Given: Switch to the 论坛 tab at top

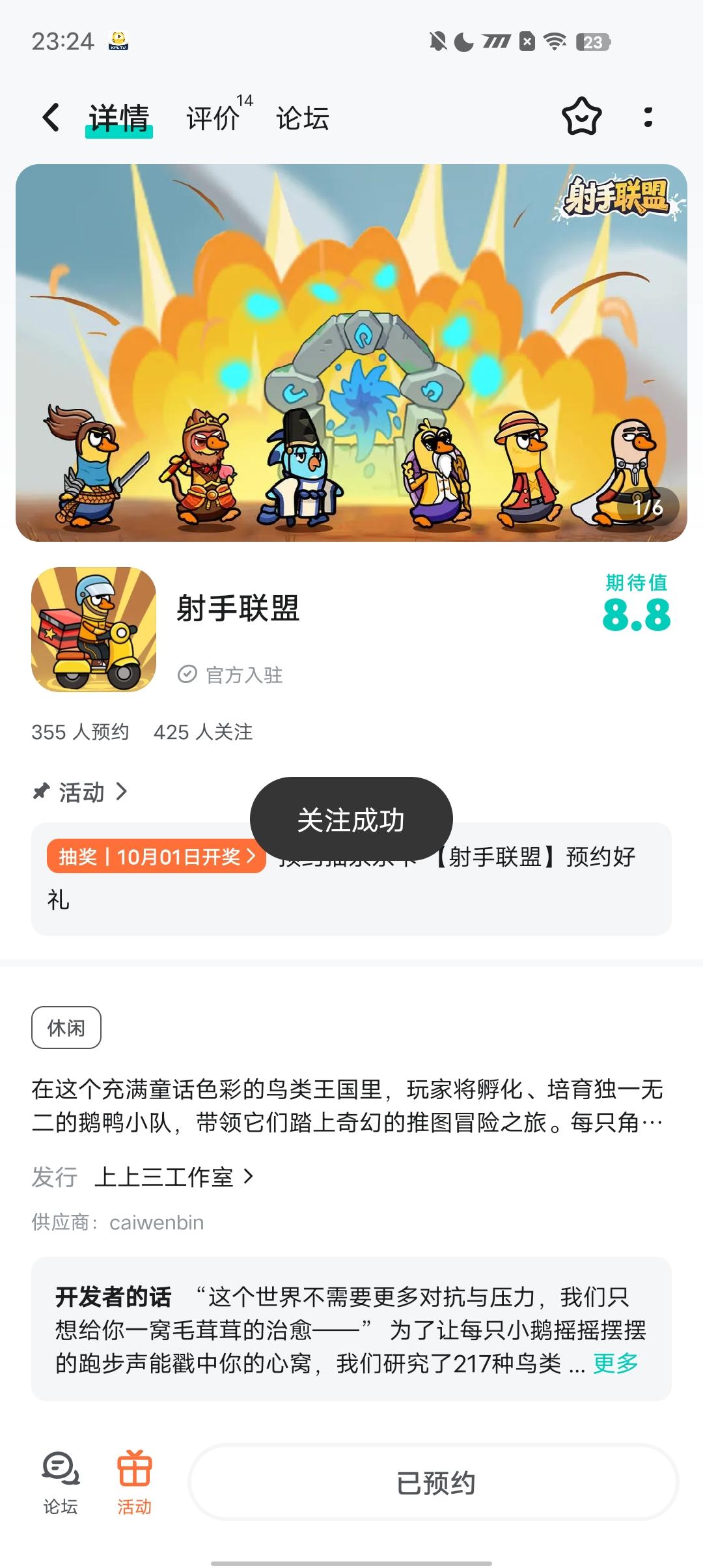Looking at the screenshot, I should [302, 119].
